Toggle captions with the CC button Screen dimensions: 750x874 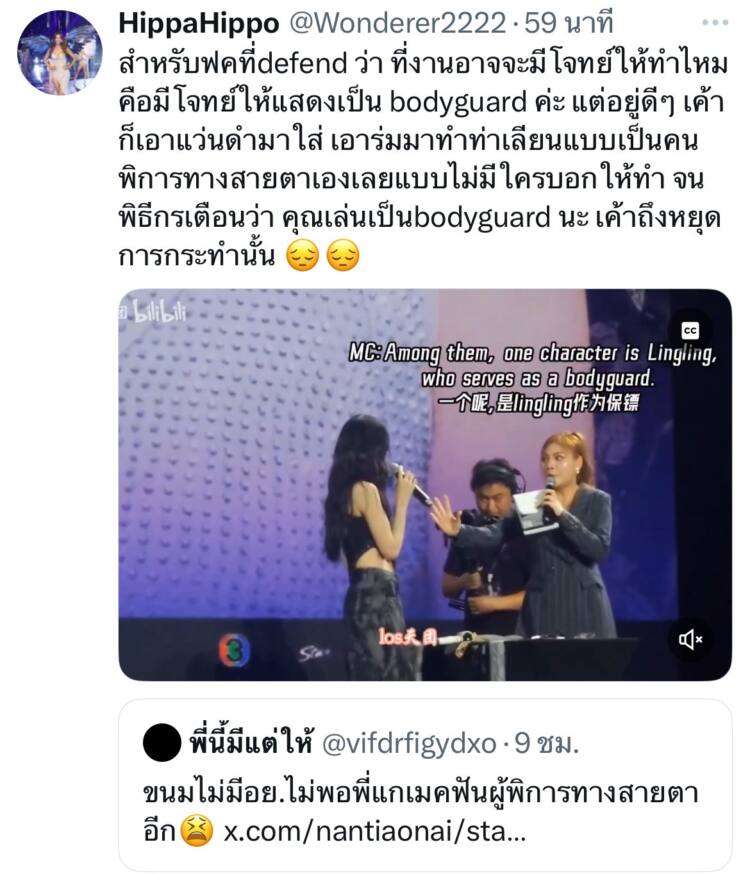pos(690,330)
